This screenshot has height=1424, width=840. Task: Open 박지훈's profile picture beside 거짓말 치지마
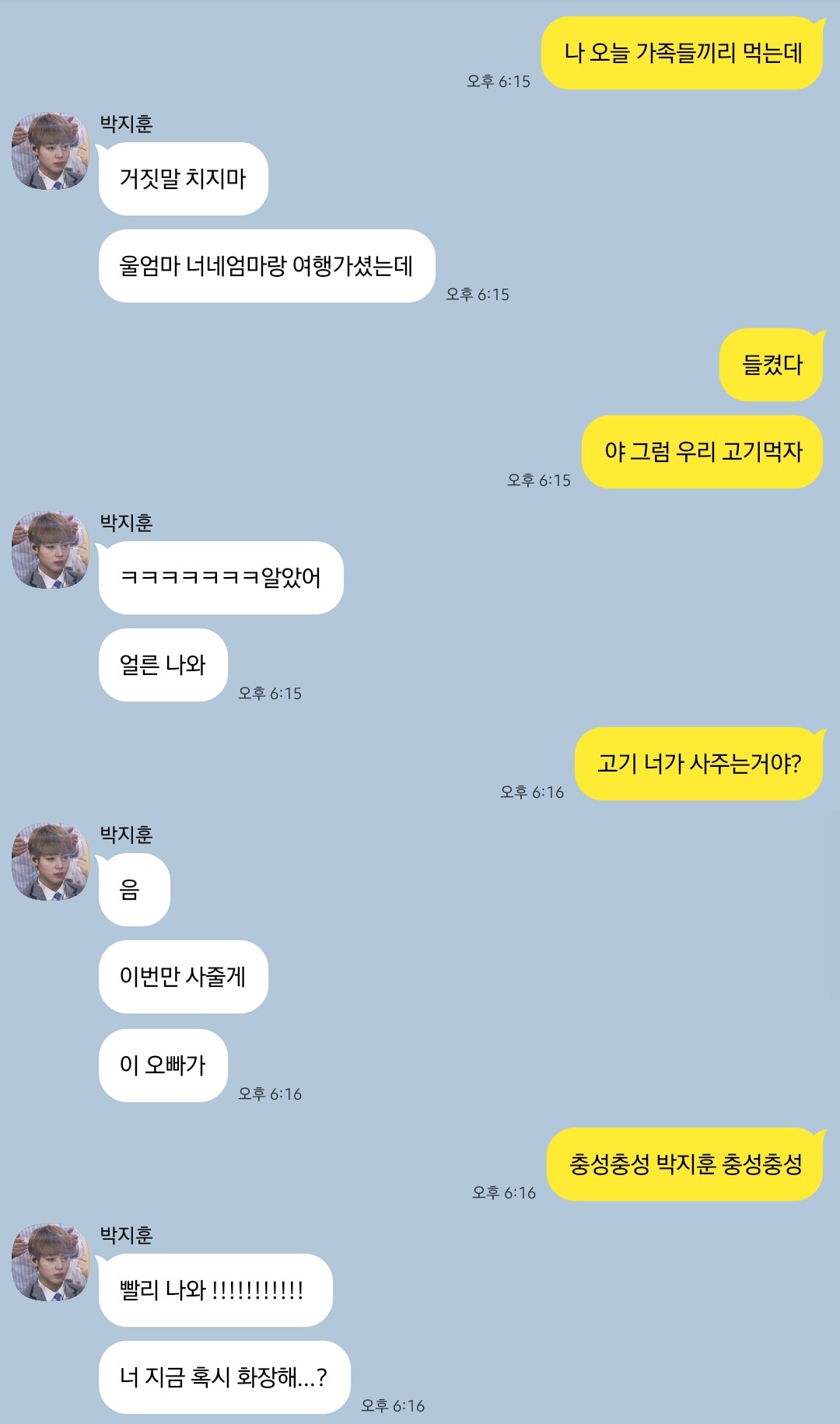51,151
